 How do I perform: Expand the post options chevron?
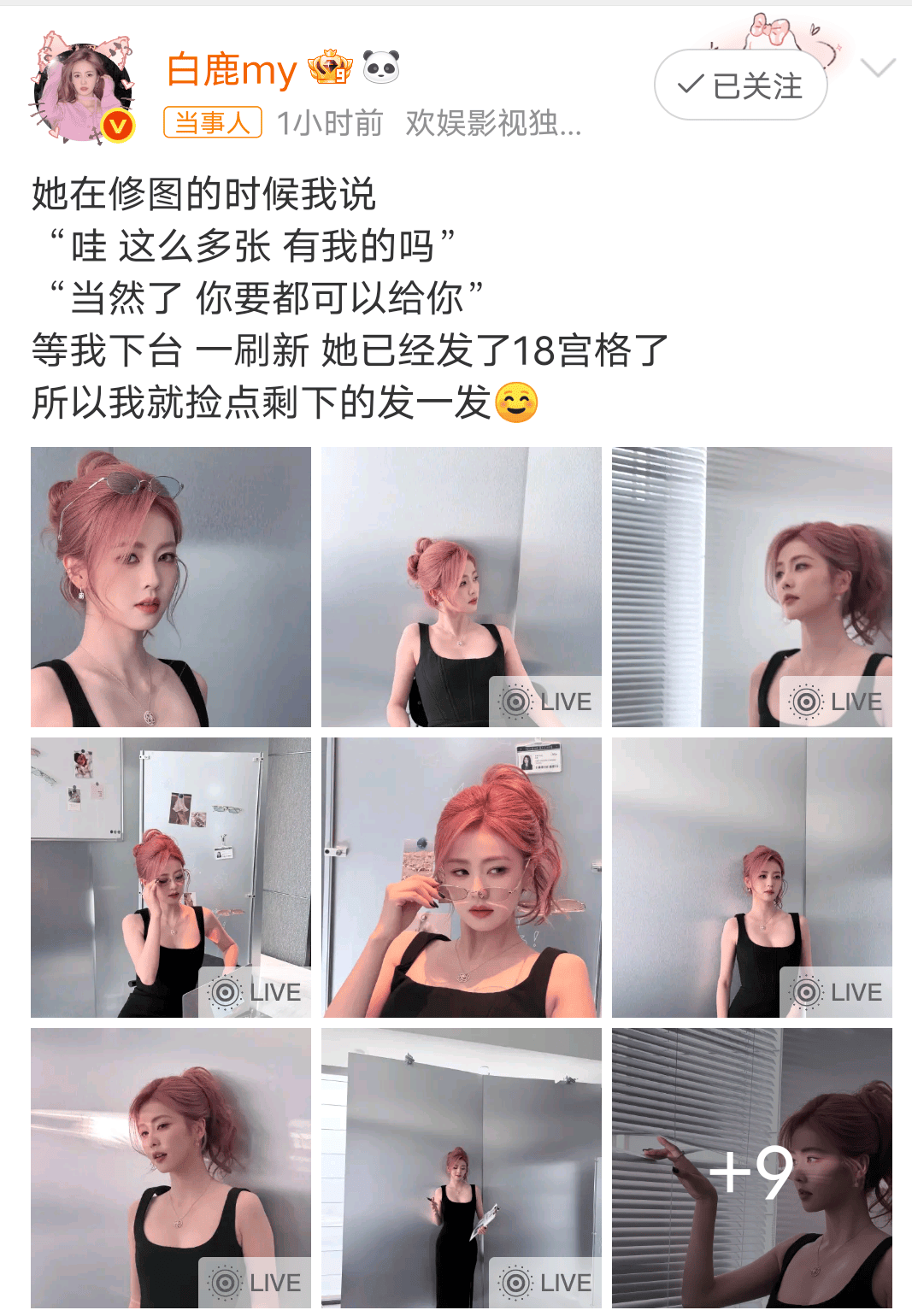point(878,68)
